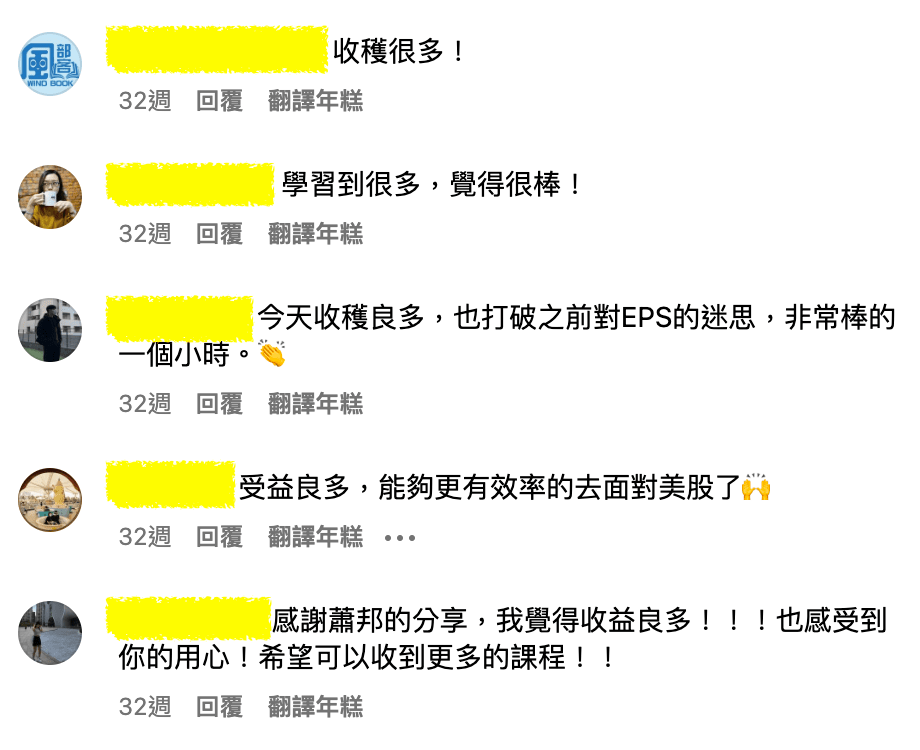Translate the comment about EPS的迷思
Viewport: 920px width, 750px height.
pyautogui.click(x=315, y=404)
